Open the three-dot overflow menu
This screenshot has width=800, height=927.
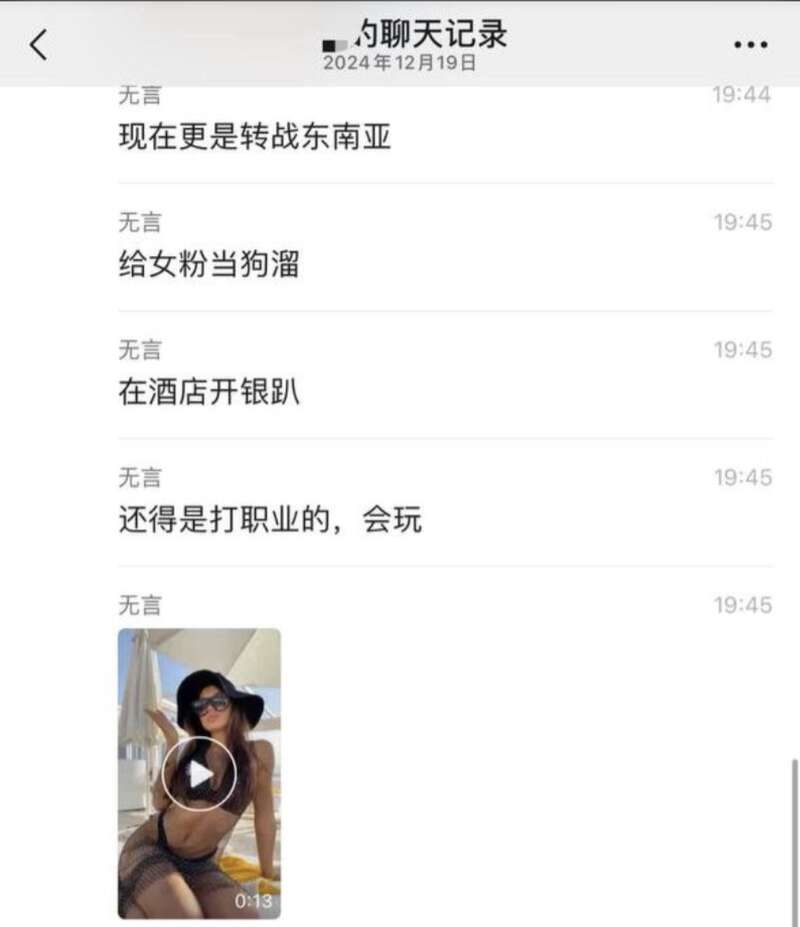click(x=750, y=45)
